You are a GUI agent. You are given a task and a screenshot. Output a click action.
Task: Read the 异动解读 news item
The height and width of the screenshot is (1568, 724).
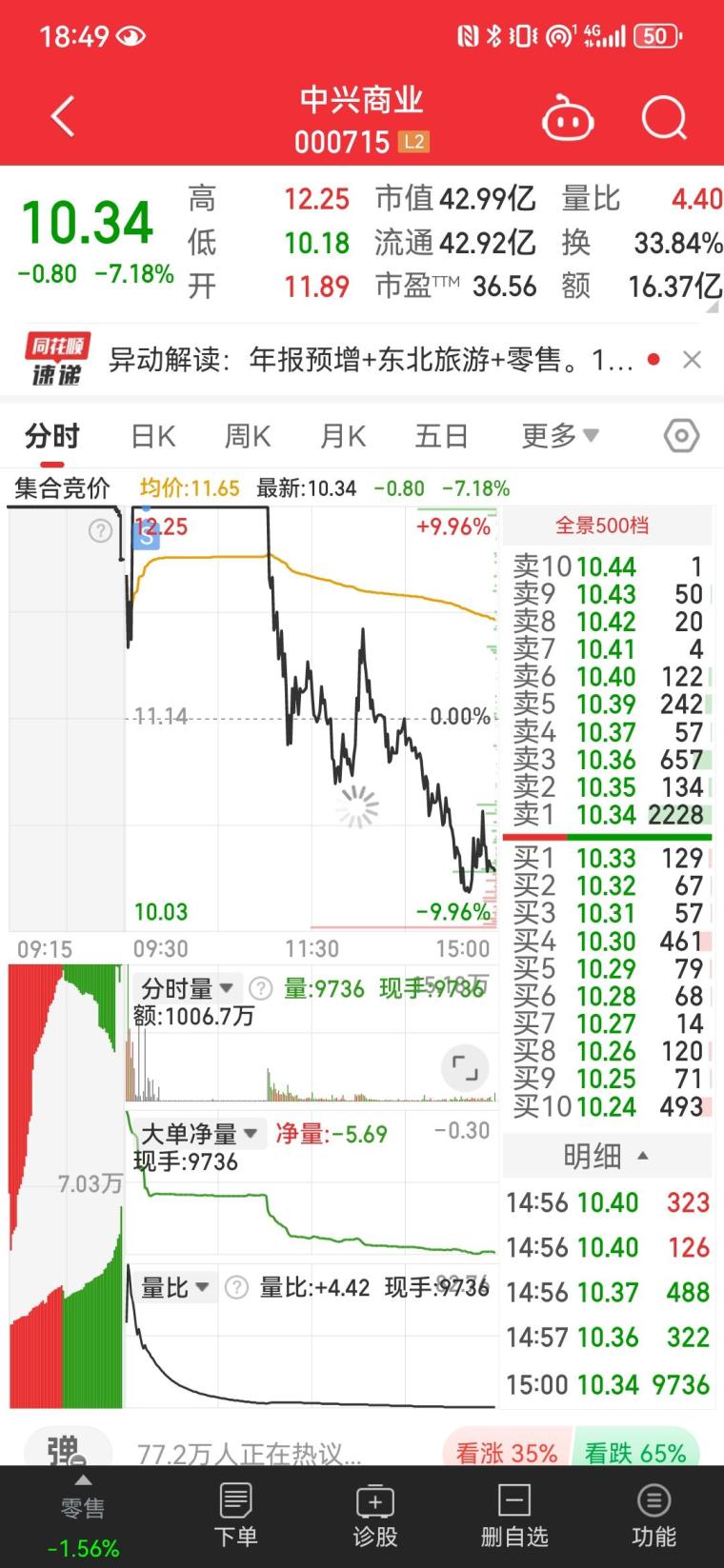coord(371,360)
